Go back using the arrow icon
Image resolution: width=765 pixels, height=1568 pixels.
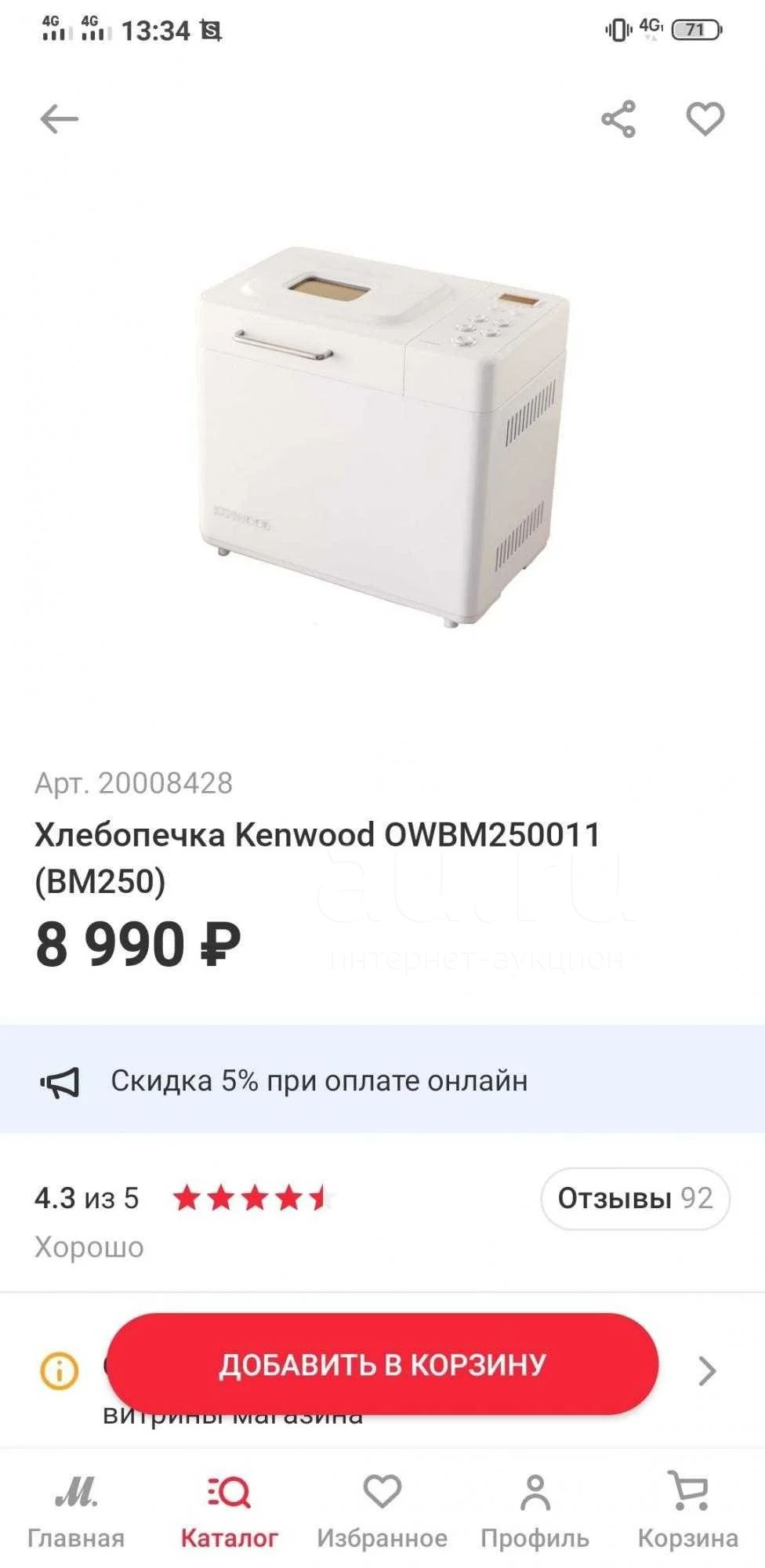(60, 120)
